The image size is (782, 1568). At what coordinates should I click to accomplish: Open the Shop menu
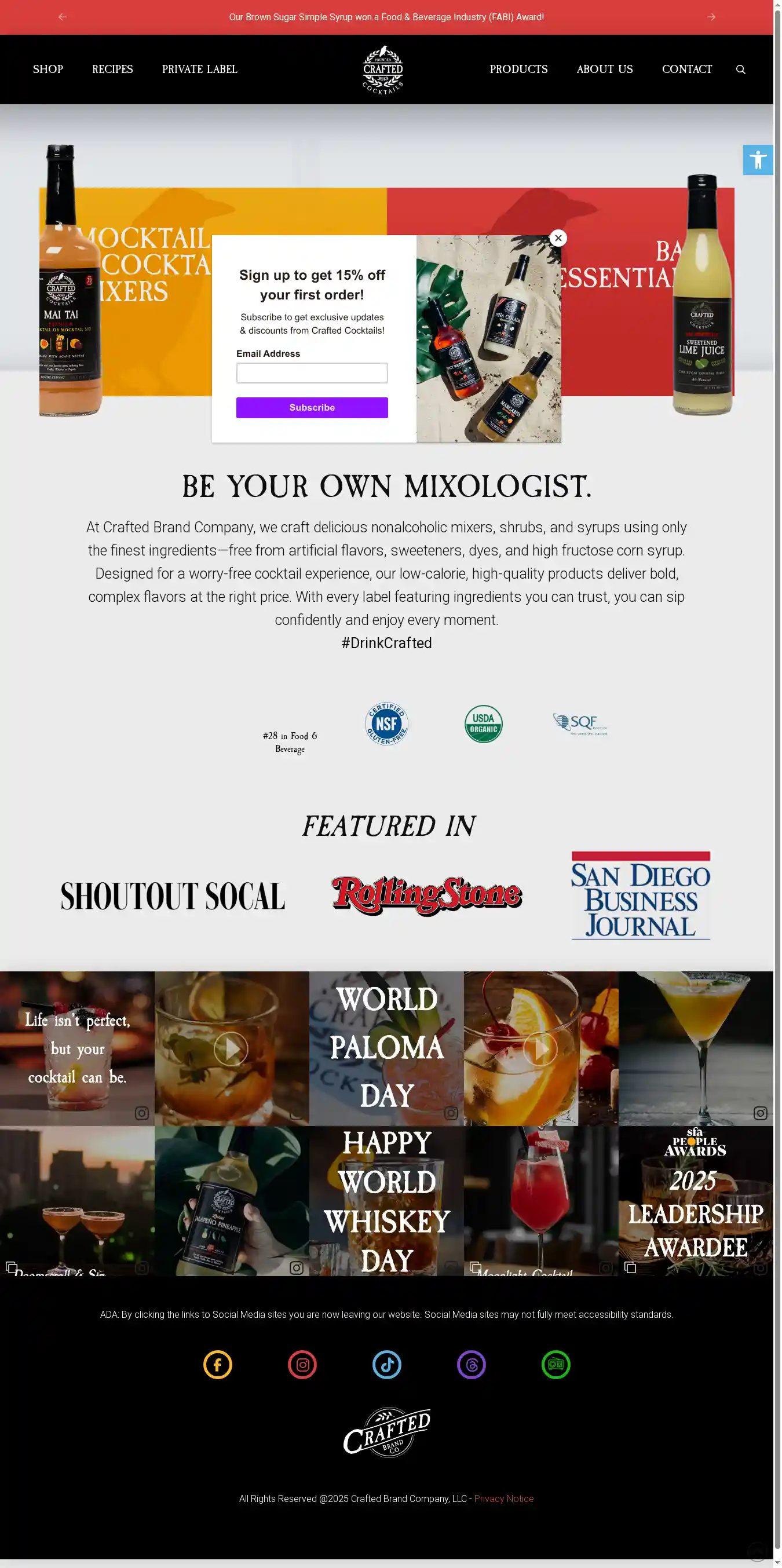point(48,70)
